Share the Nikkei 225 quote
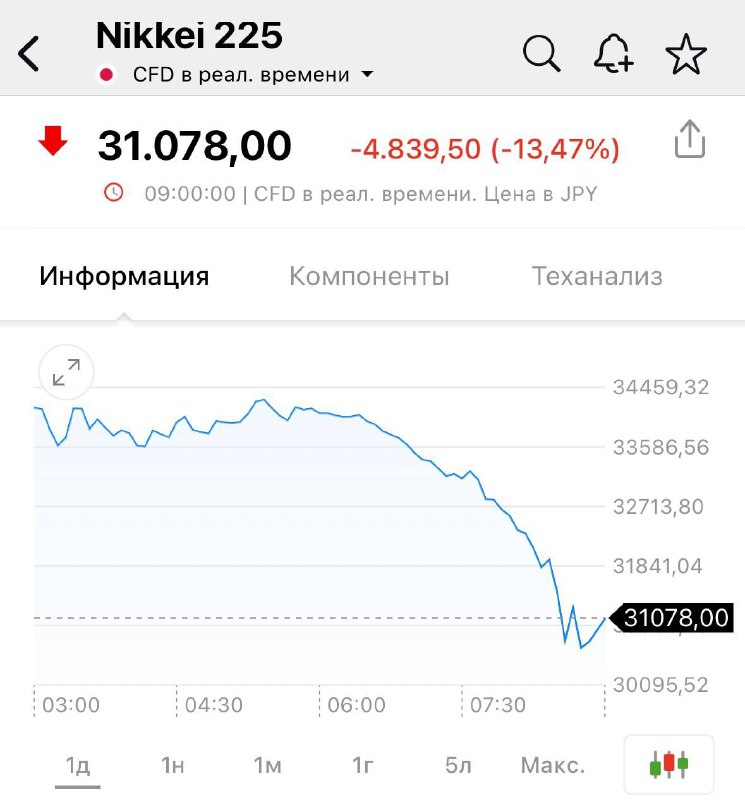 (x=690, y=140)
